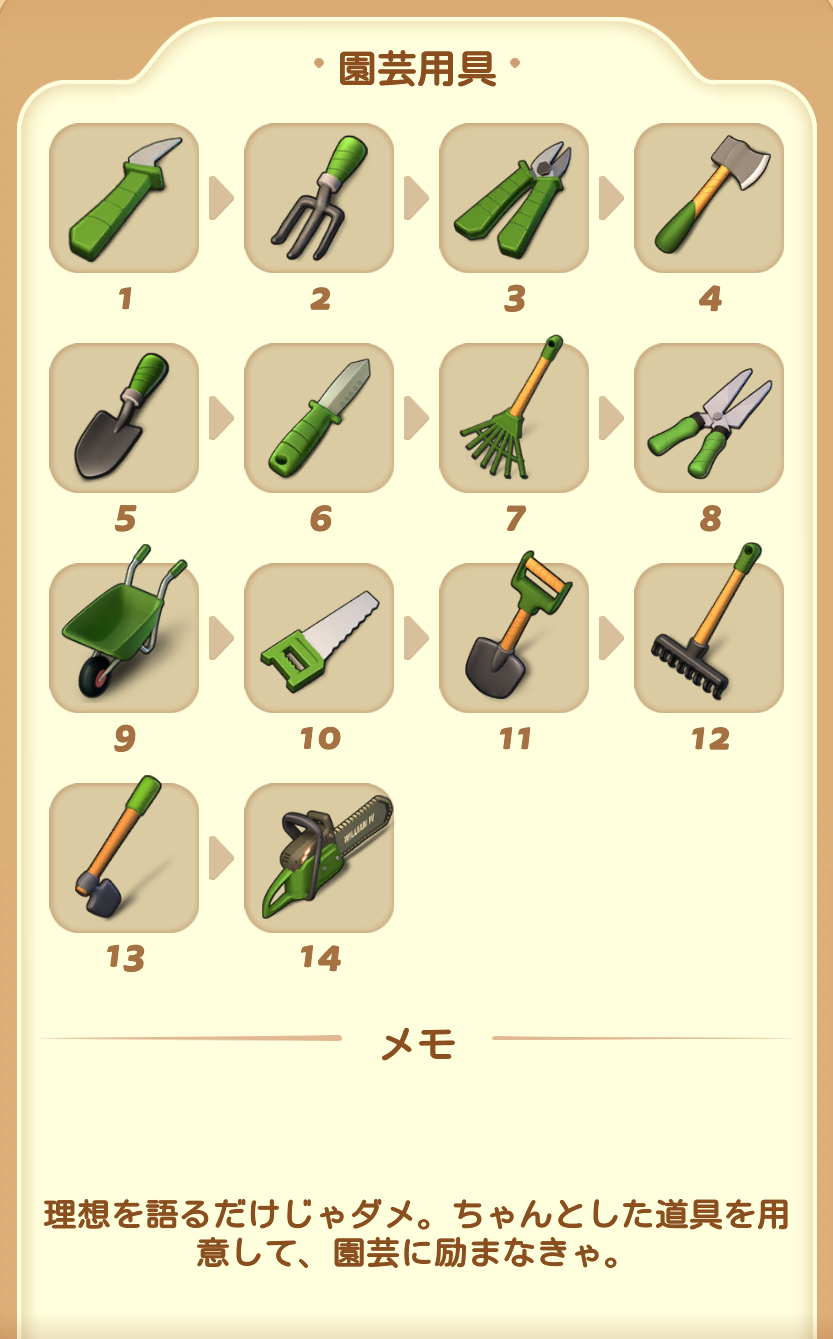Open item 9, the green wheelbarrow

pos(124,638)
